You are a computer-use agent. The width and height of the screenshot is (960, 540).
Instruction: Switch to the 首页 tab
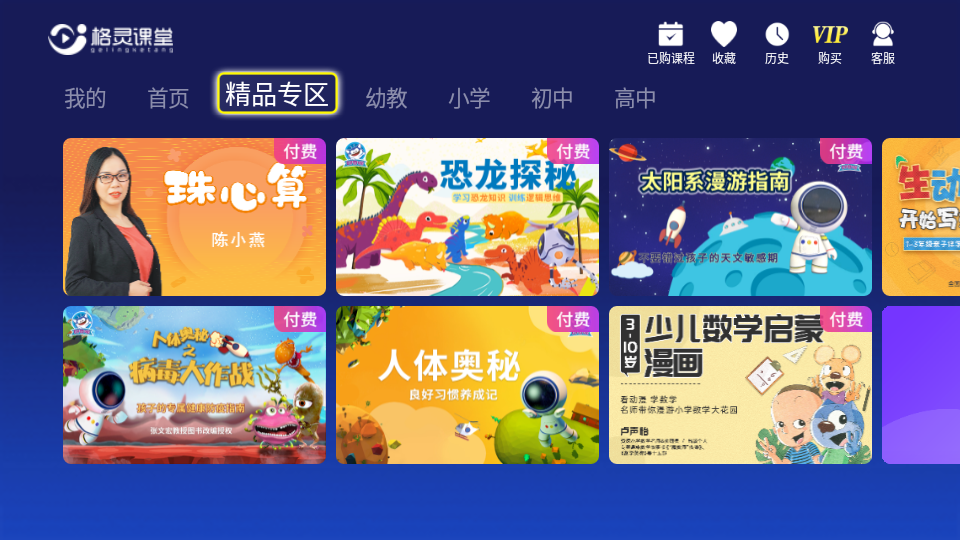tap(168, 98)
